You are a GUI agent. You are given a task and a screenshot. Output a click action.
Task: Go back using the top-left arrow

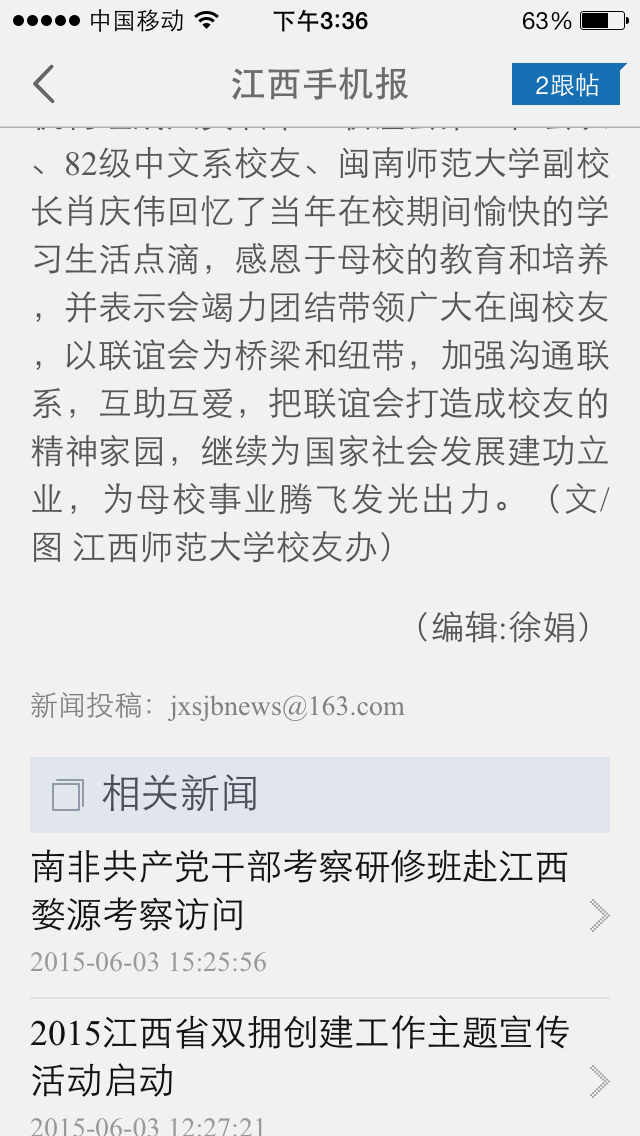[x=44, y=85]
